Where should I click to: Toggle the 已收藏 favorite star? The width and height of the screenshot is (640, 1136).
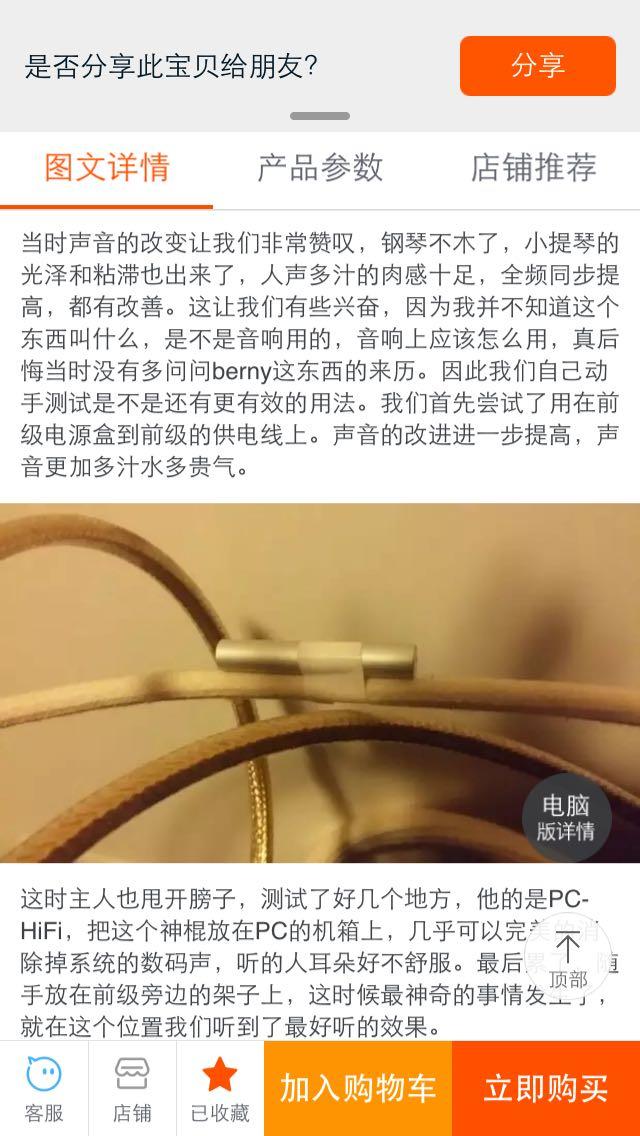click(220, 1088)
